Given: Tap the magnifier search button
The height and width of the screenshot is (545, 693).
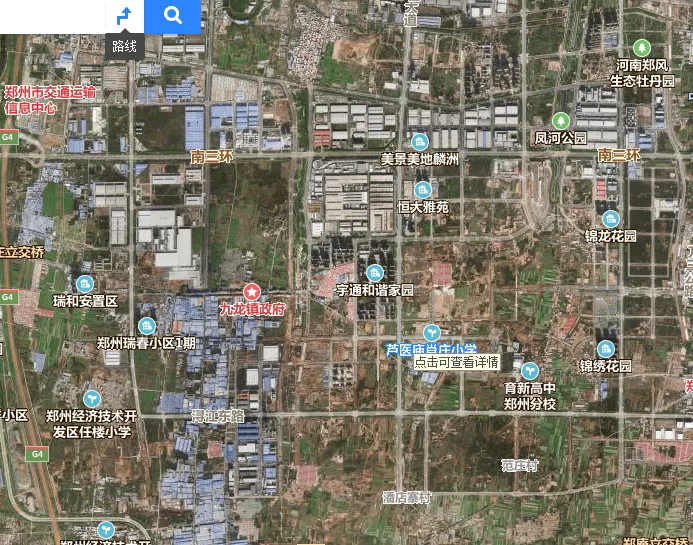Looking at the screenshot, I should pyautogui.click(x=173, y=16).
